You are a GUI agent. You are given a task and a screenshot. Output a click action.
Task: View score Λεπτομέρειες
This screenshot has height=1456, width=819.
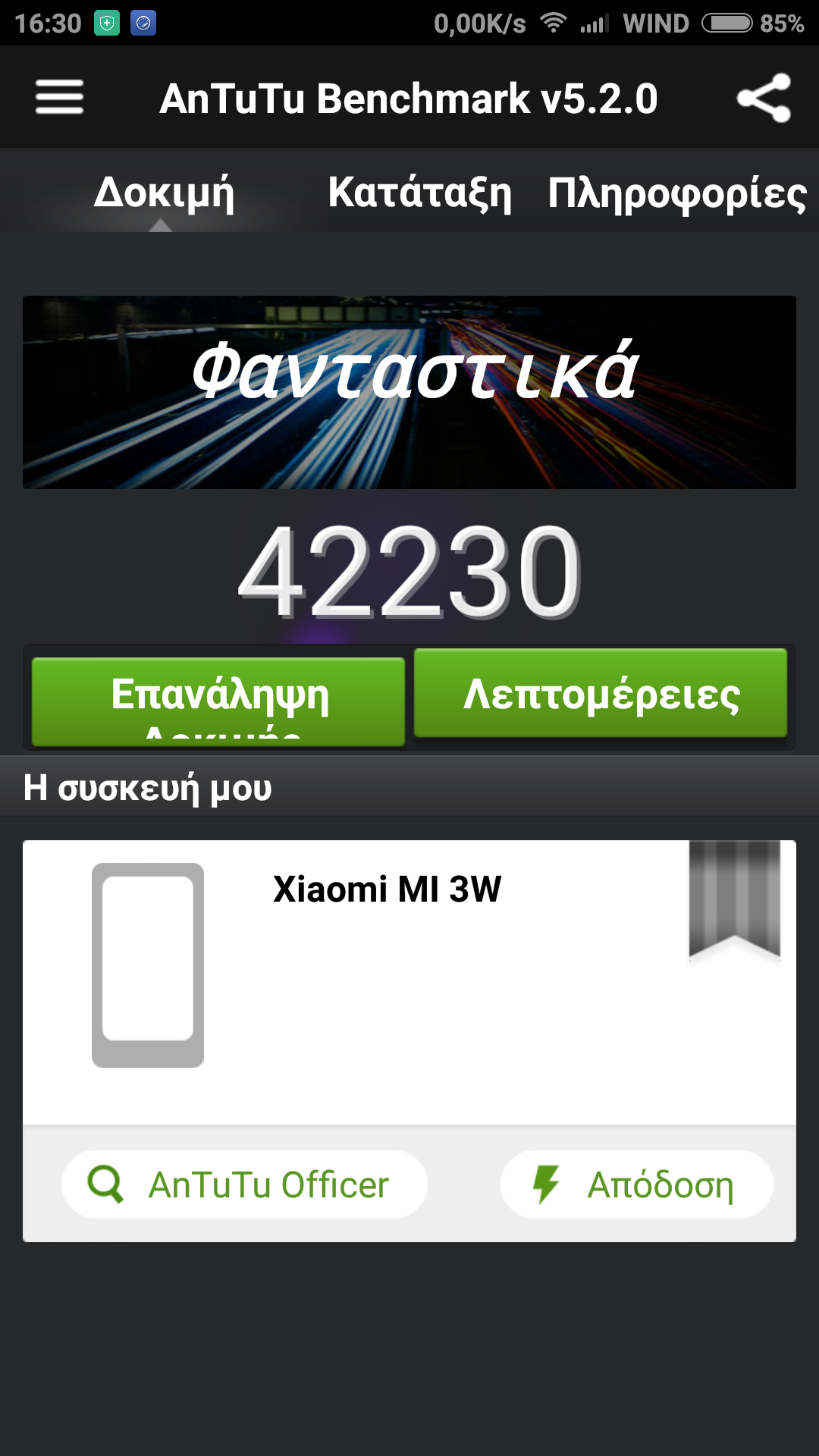pyautogui.click(x=601, y=693)
